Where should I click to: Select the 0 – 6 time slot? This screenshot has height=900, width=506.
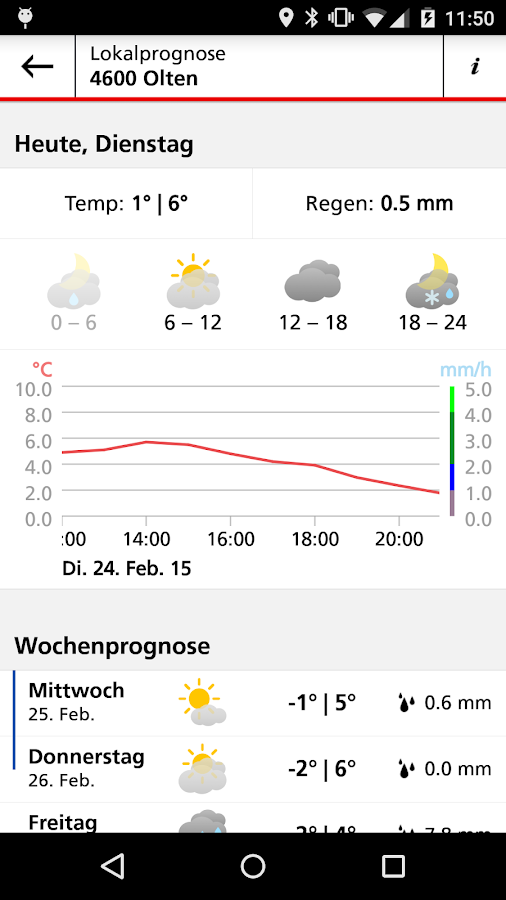73,293
